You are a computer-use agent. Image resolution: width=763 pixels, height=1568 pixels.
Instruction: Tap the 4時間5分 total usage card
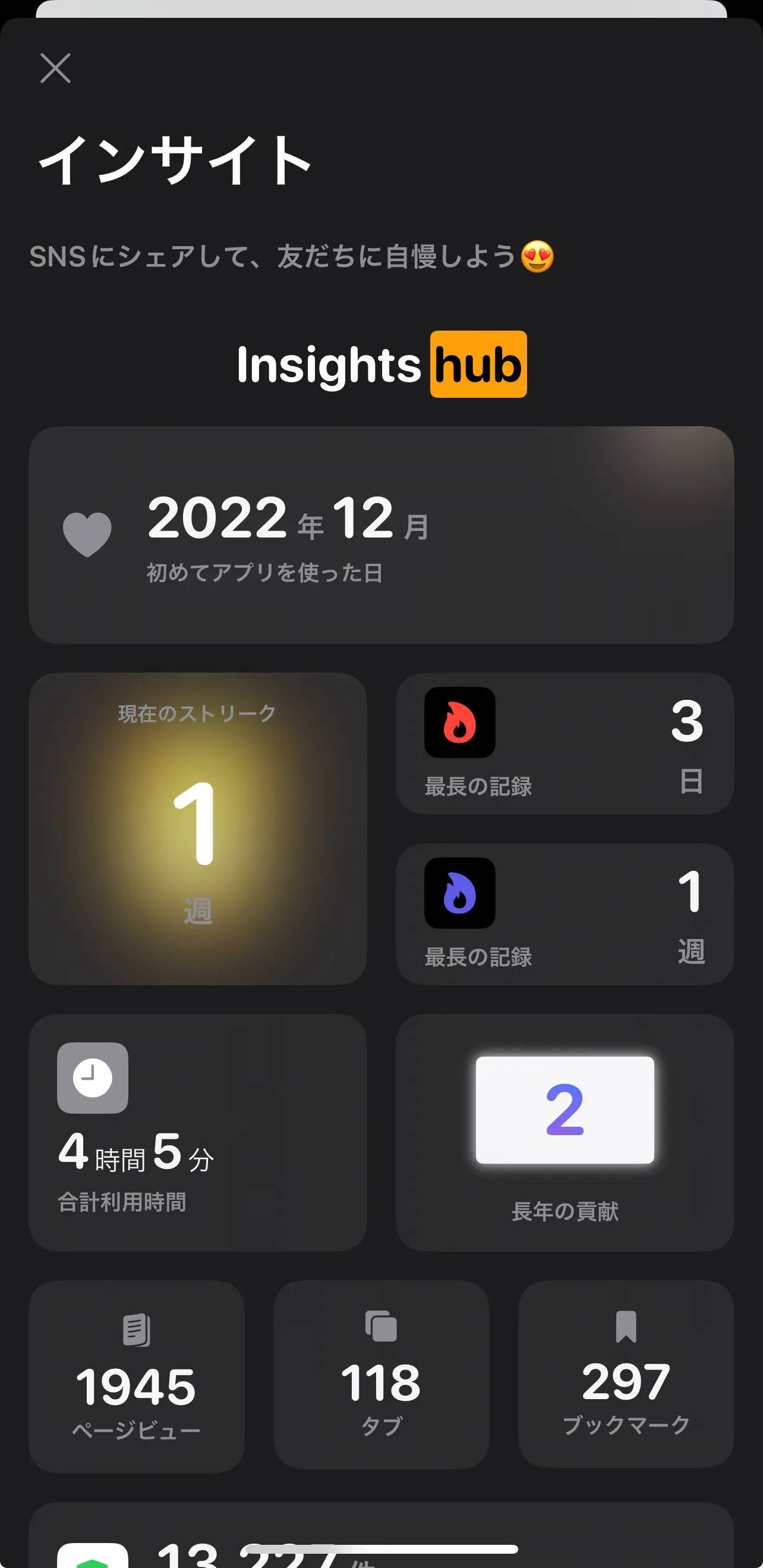pos(198,1132)
